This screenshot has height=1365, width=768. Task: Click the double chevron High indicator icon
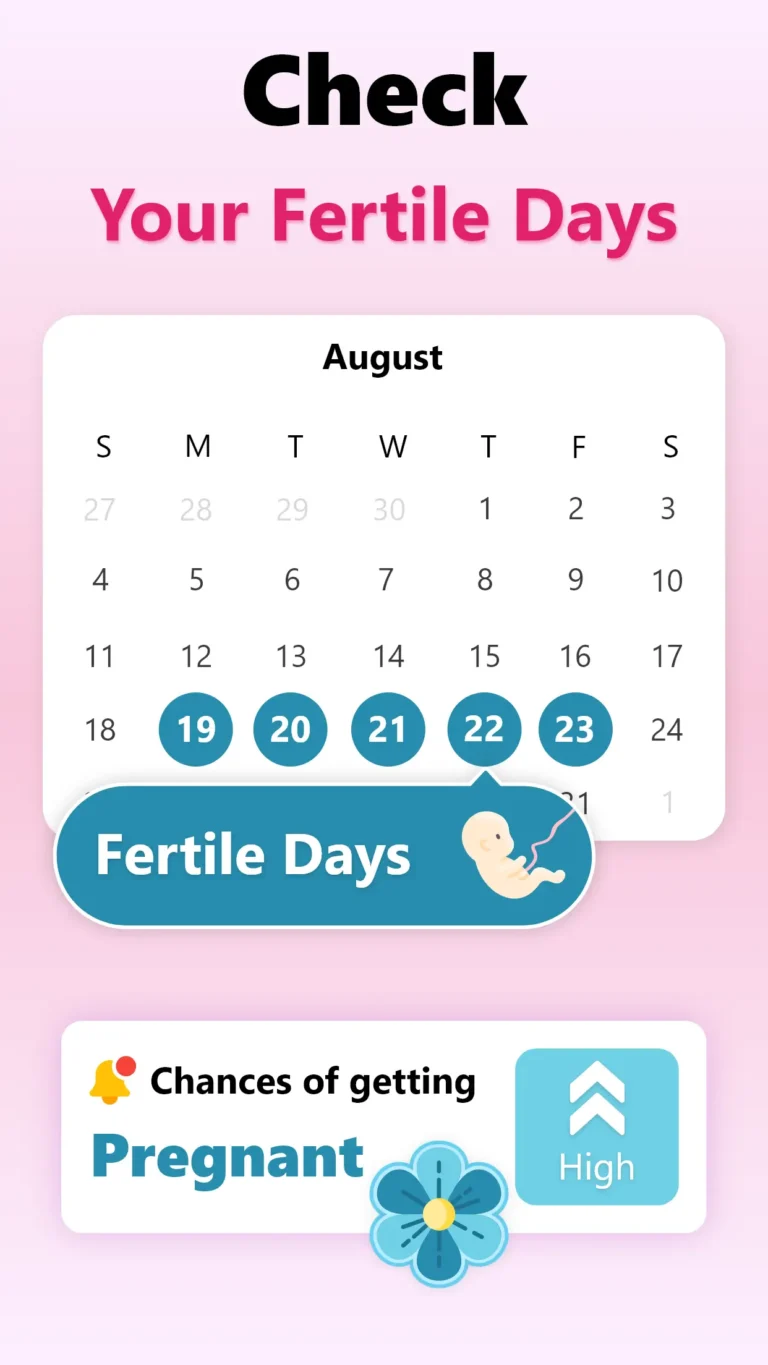click(596, 1095)
